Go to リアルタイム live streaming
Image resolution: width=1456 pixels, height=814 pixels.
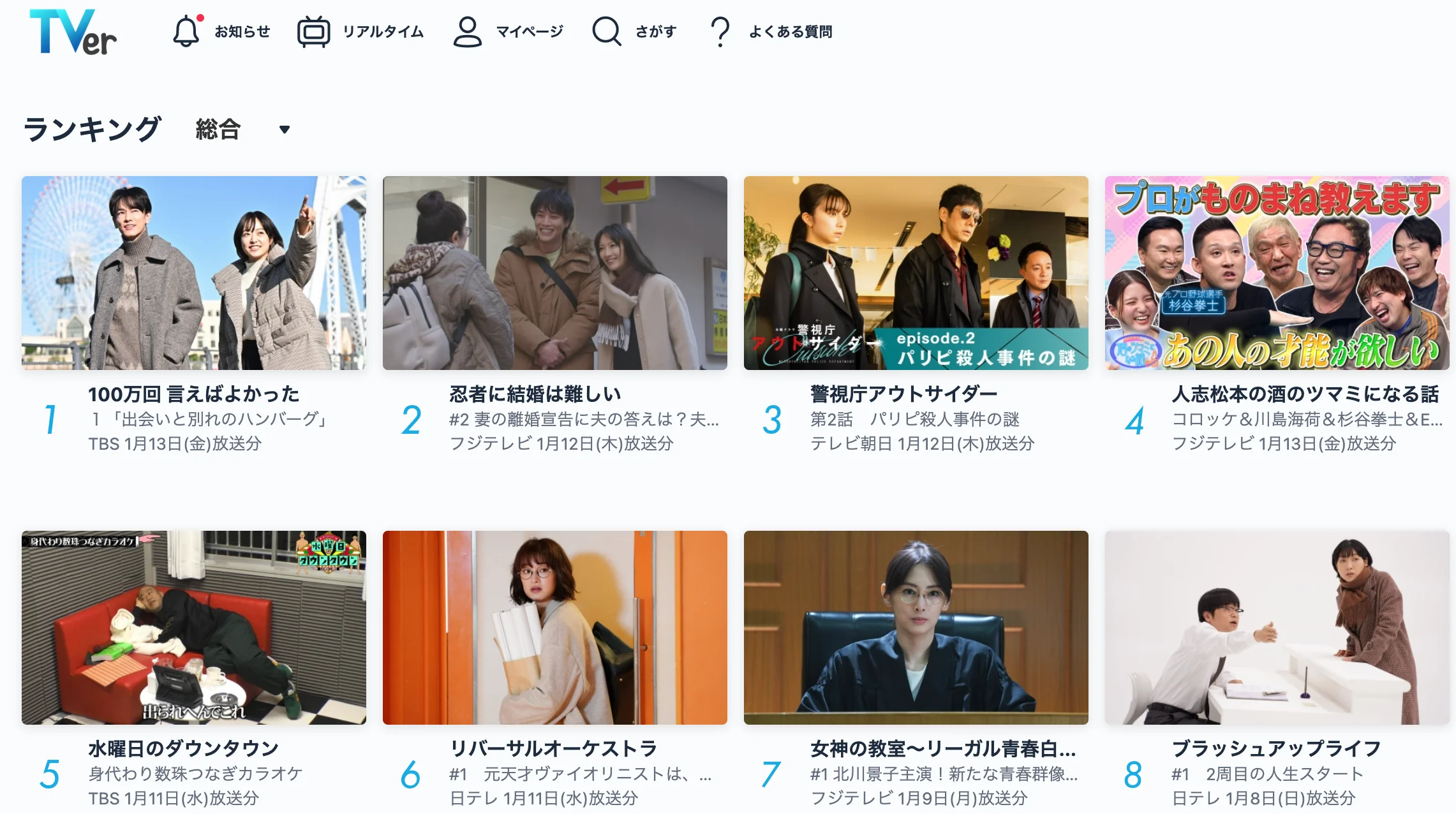[x=360, y=31]
